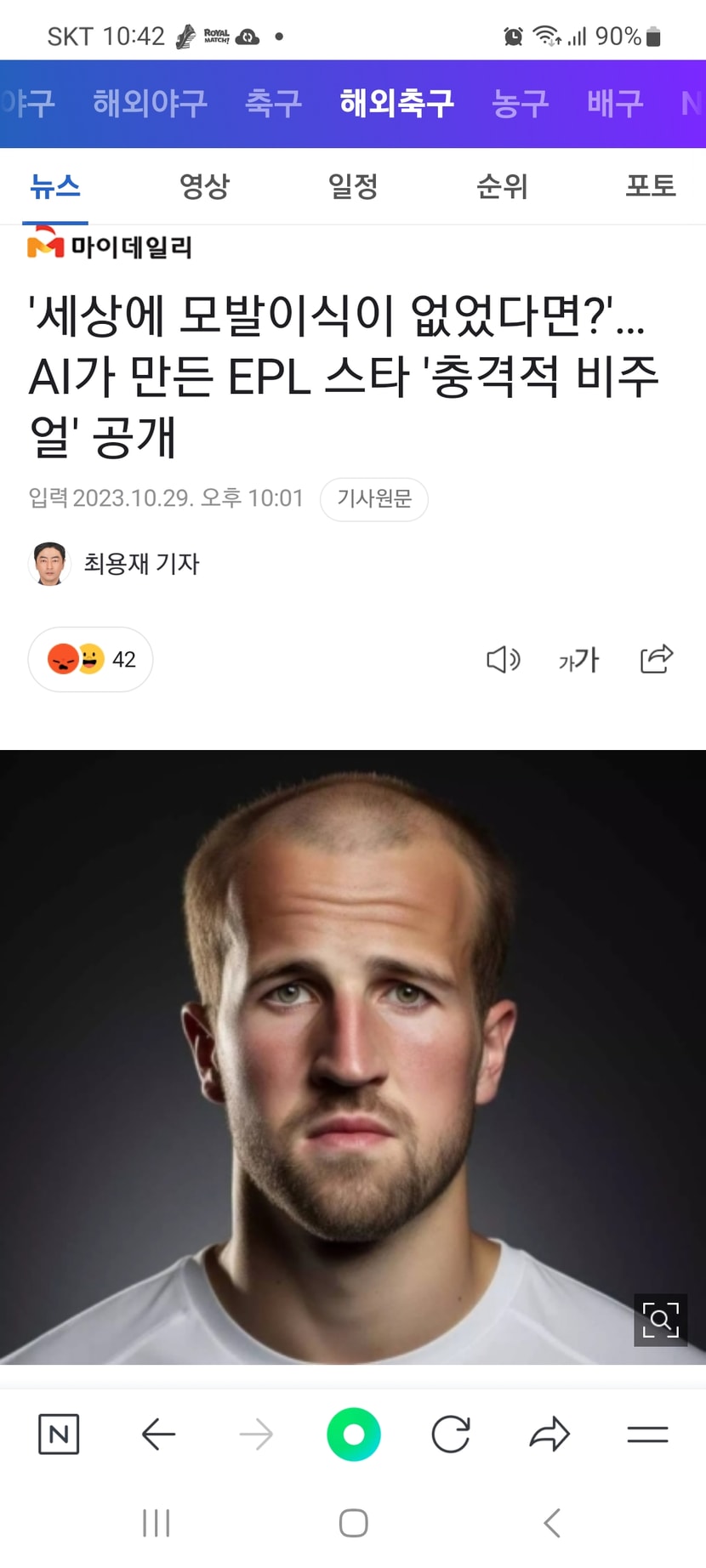This screenshot has width=706, height=1568.
Task: Switch to the 해외야구 category
Action: click(x=150, y=104)
